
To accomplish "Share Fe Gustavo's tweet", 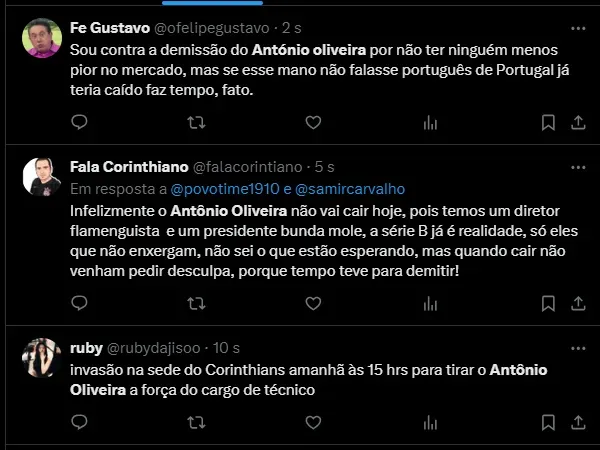I will pos(577,122).
